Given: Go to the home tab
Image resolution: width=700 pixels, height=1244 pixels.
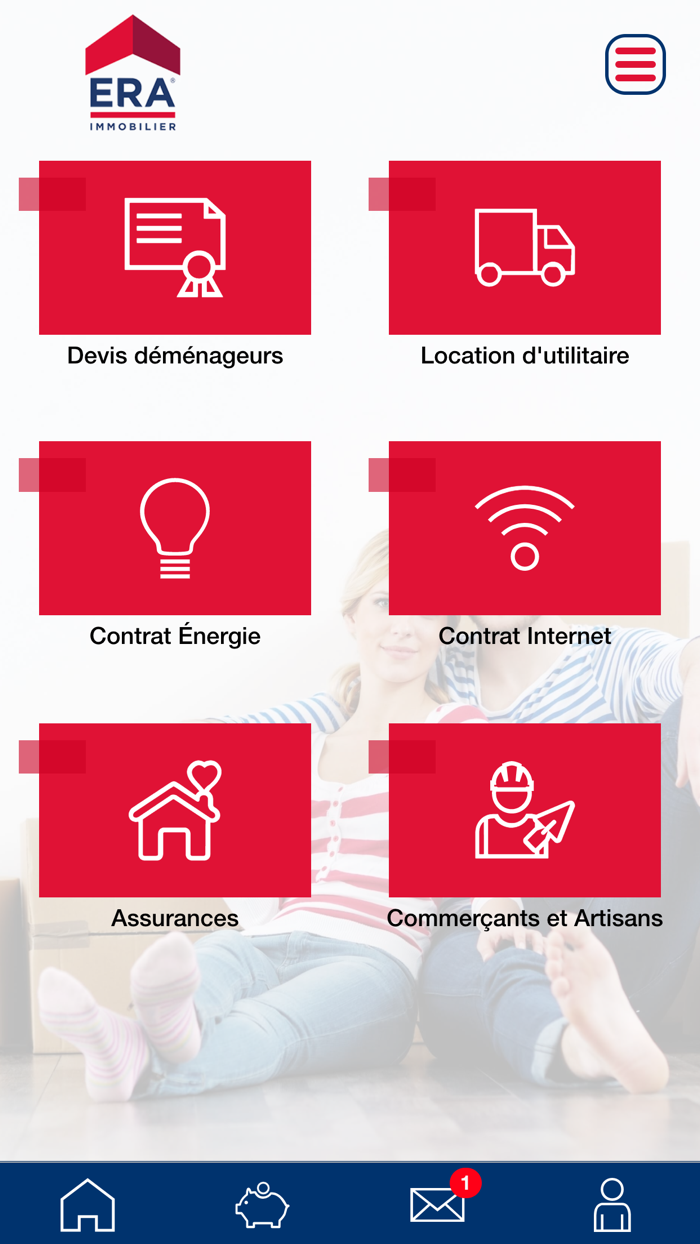Looking at the screenshot, I should point(88,1204).
